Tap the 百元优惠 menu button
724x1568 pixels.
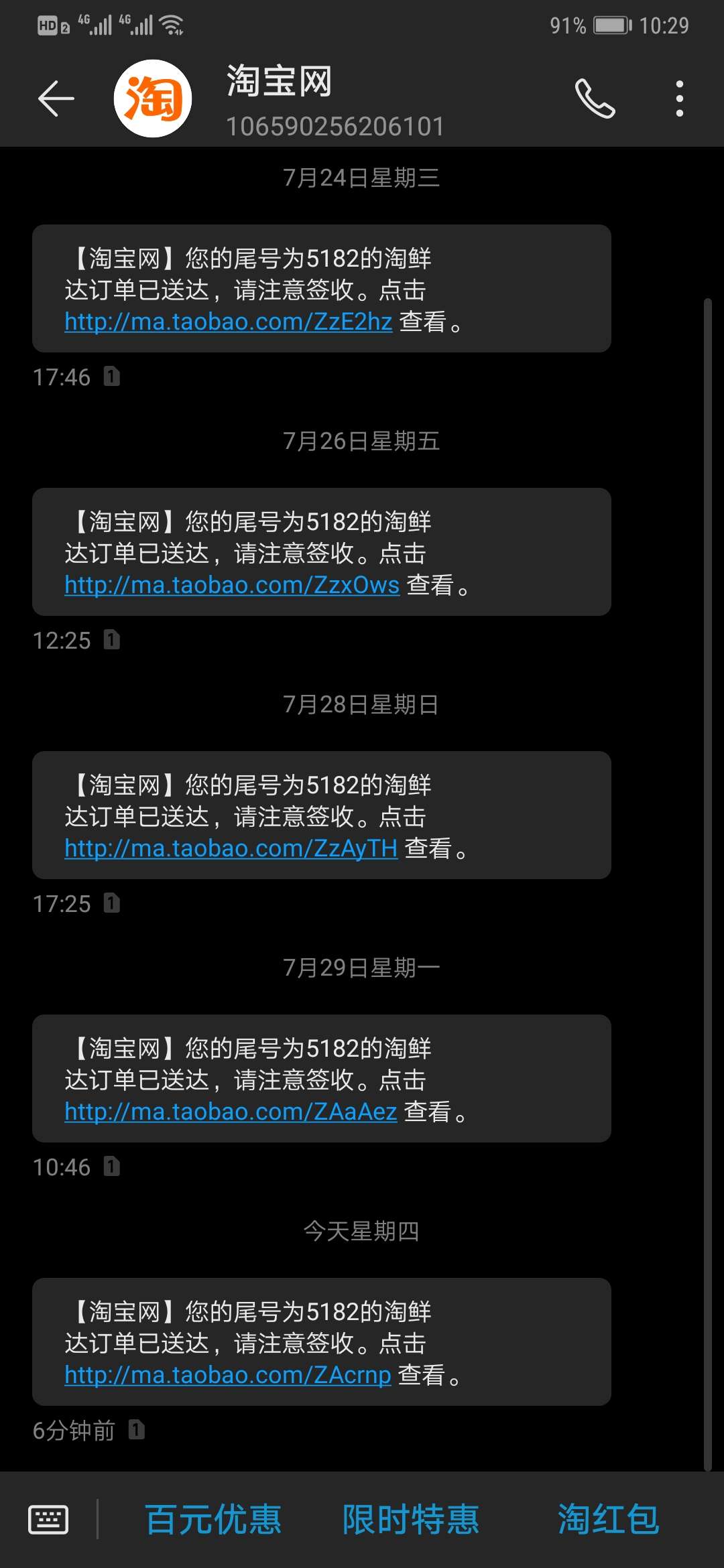[214, 1519]
